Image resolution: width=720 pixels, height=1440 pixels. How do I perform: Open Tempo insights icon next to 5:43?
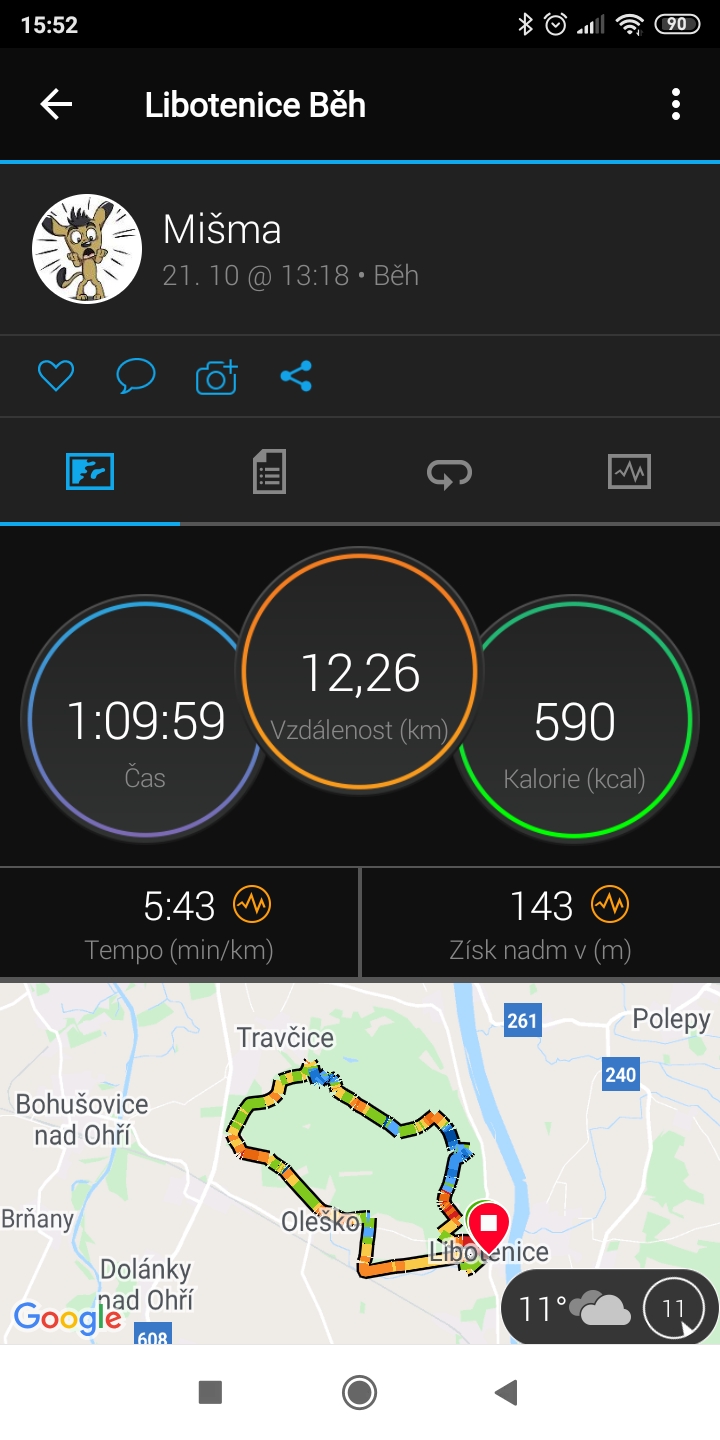click(x=252, y=905)
